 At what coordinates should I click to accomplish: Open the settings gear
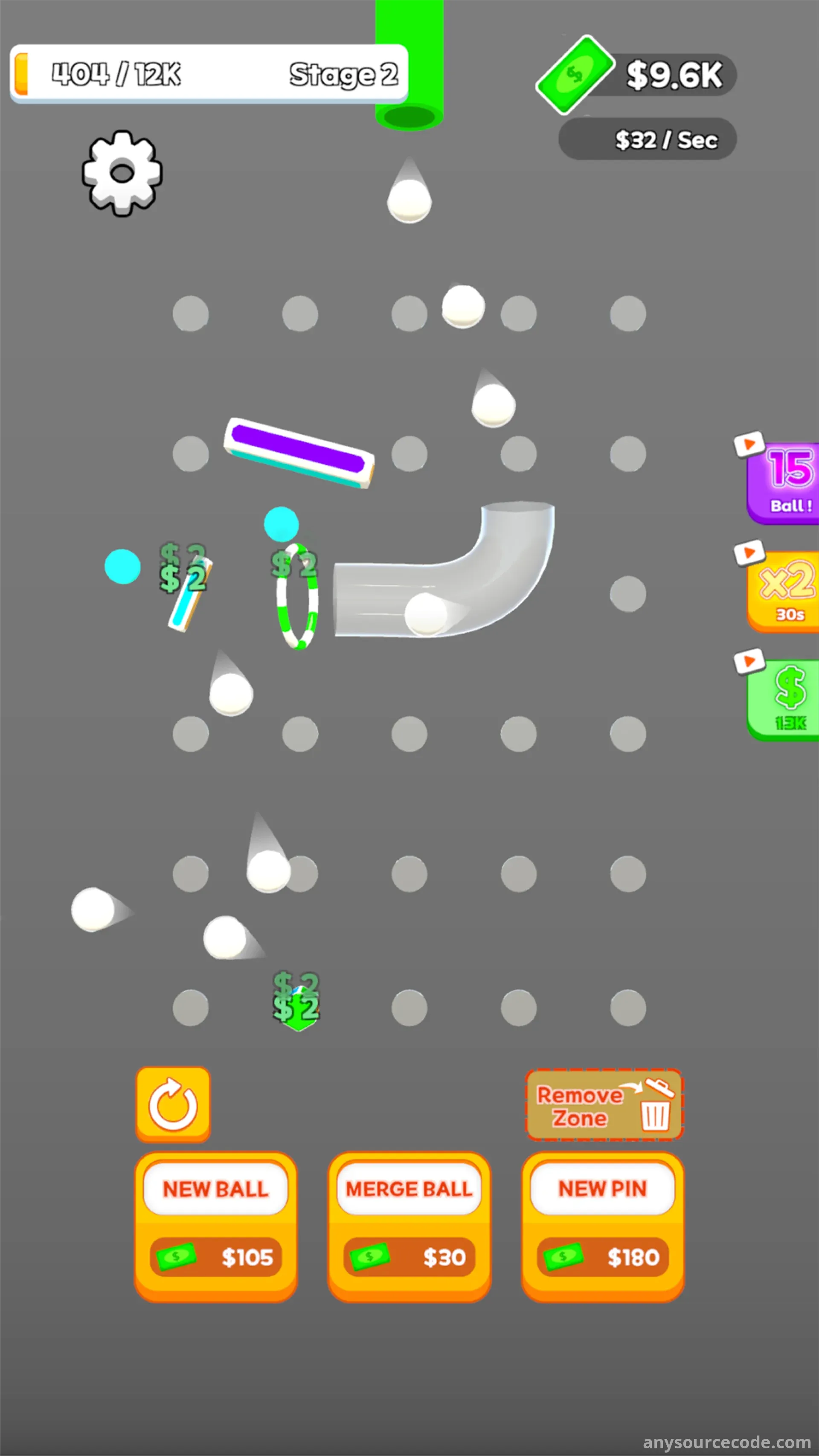pos(122,173)
